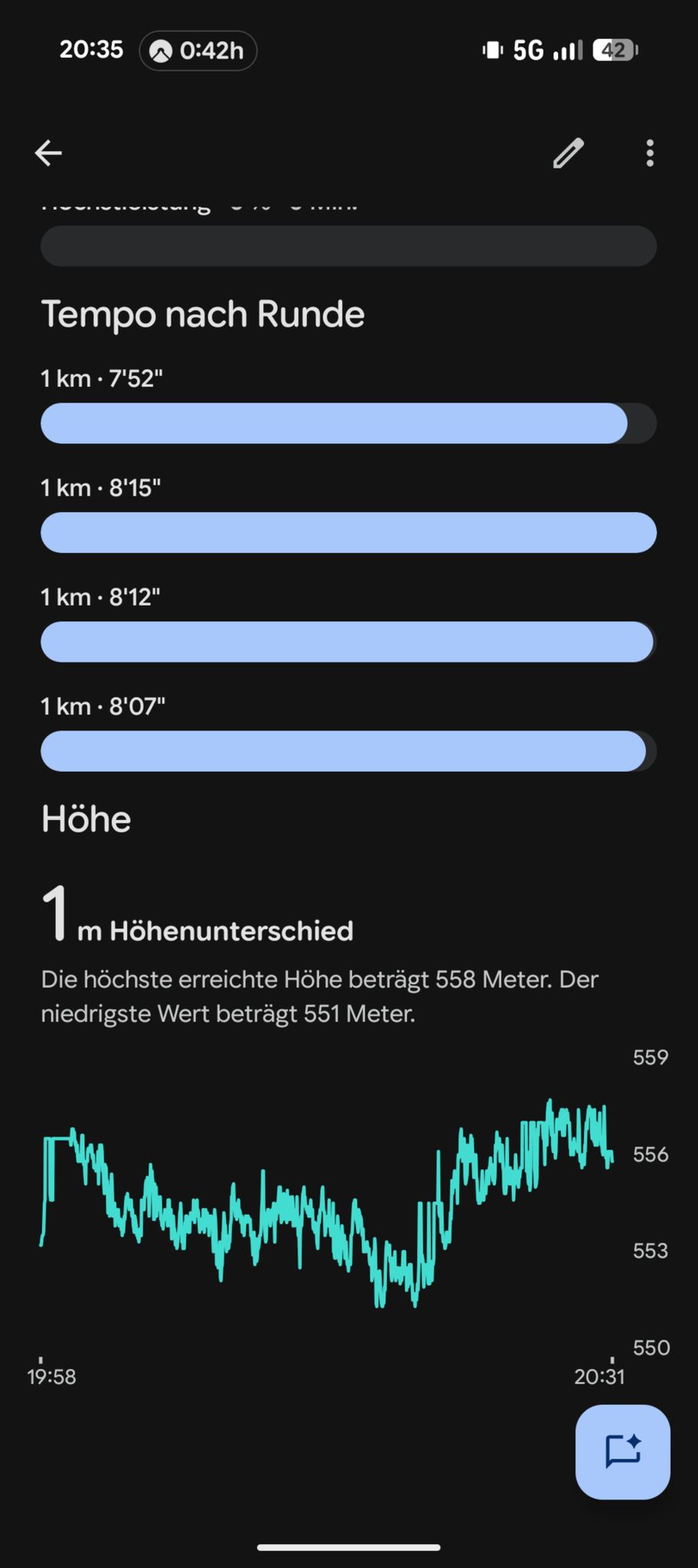Go back with the arrow icon

point(48,153)
